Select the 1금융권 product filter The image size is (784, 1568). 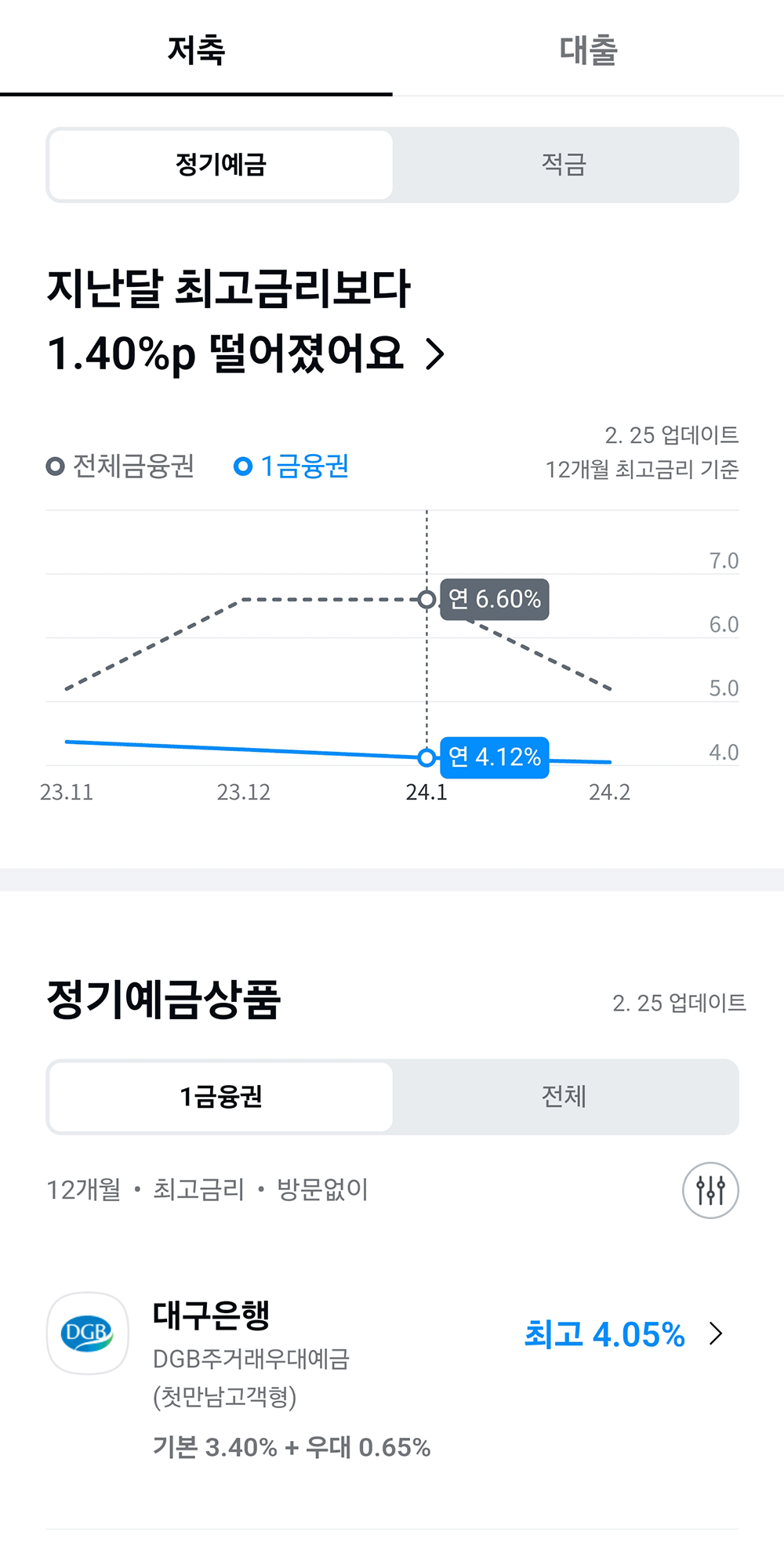pyautogui.click(x=221, y=1096)
